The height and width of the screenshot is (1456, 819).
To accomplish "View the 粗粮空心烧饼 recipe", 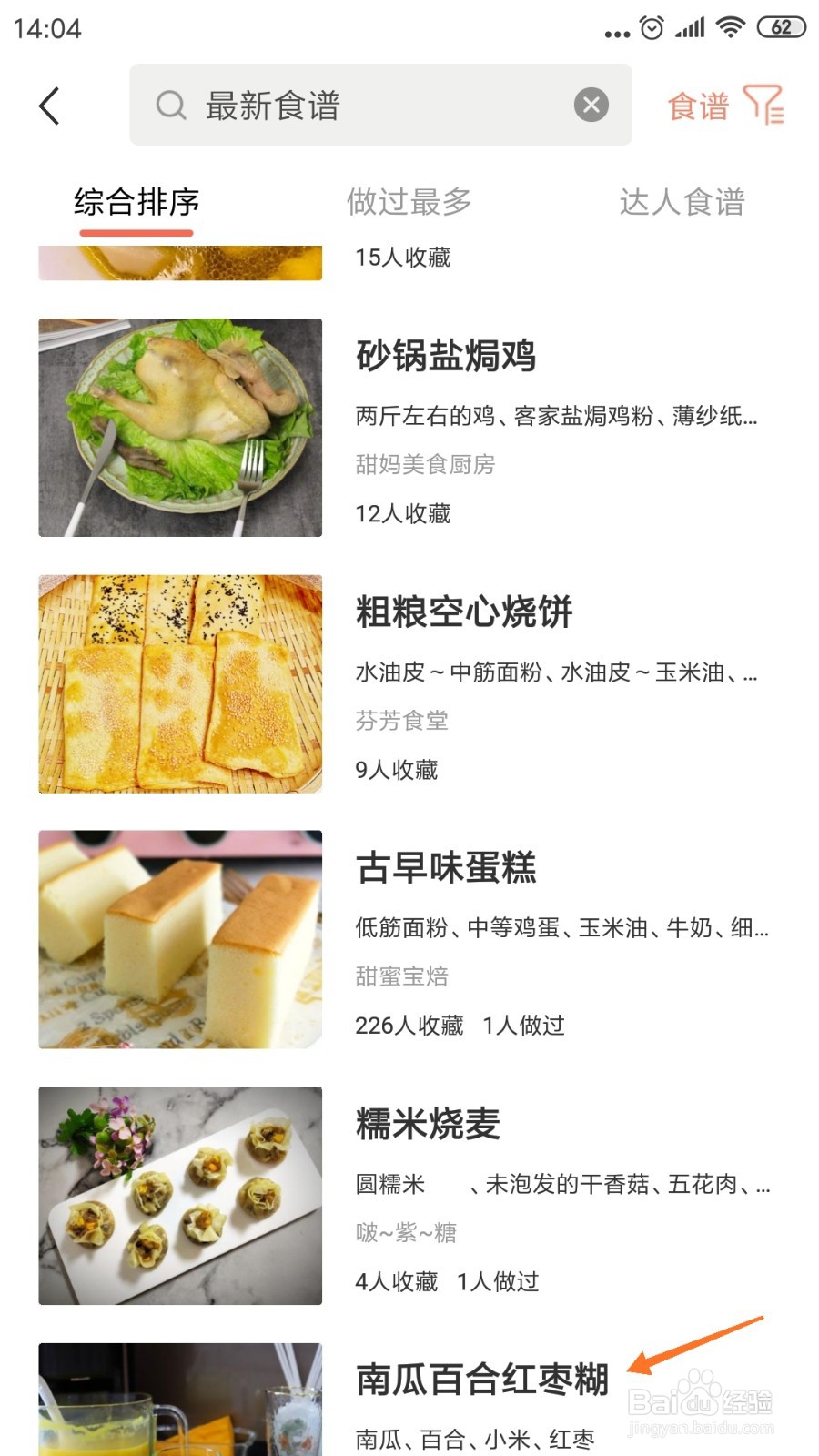I will click(x=463, y=612).
